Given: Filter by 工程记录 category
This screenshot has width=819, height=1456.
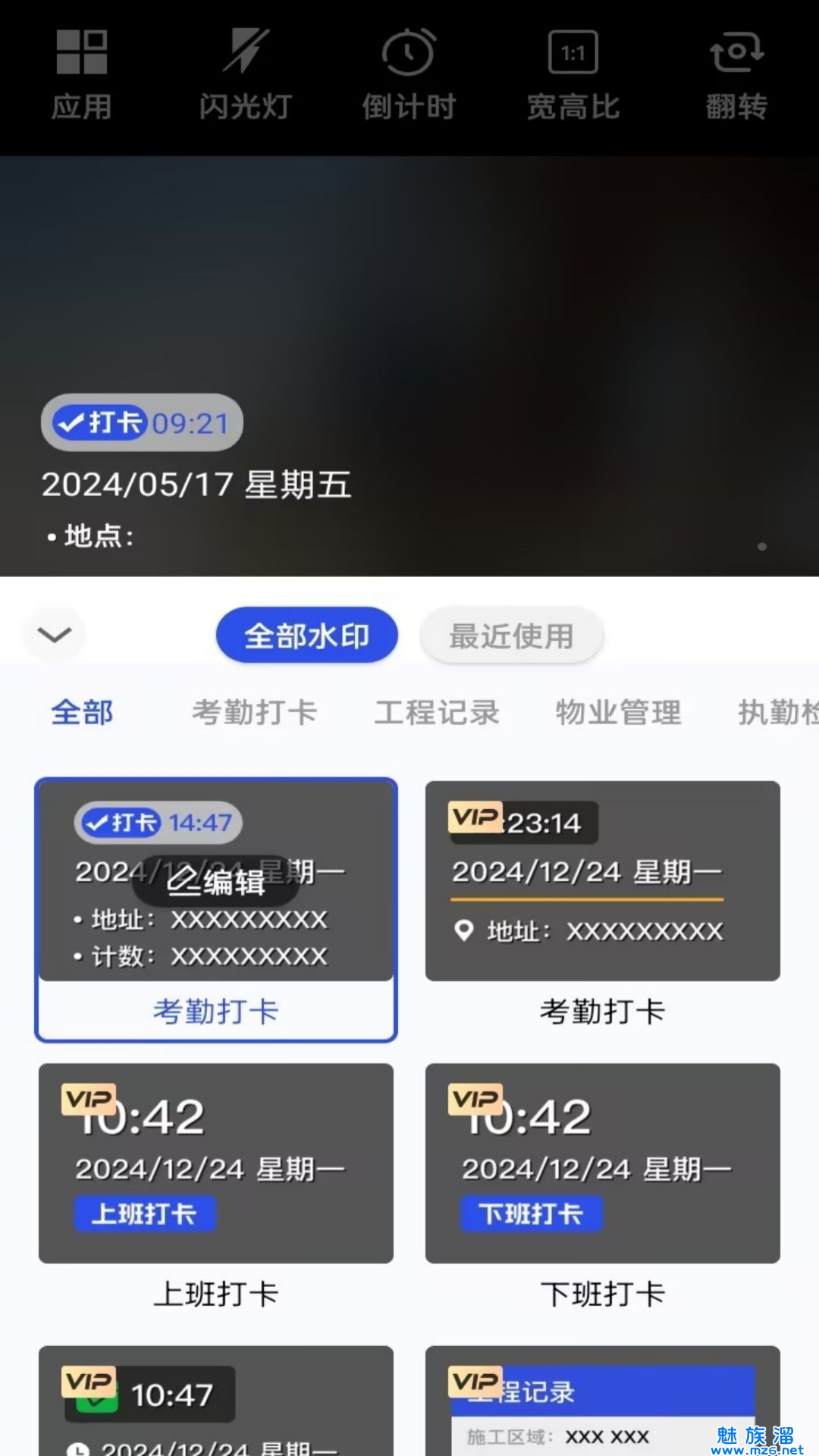Looking at the screenshot, I should (437, 712).
